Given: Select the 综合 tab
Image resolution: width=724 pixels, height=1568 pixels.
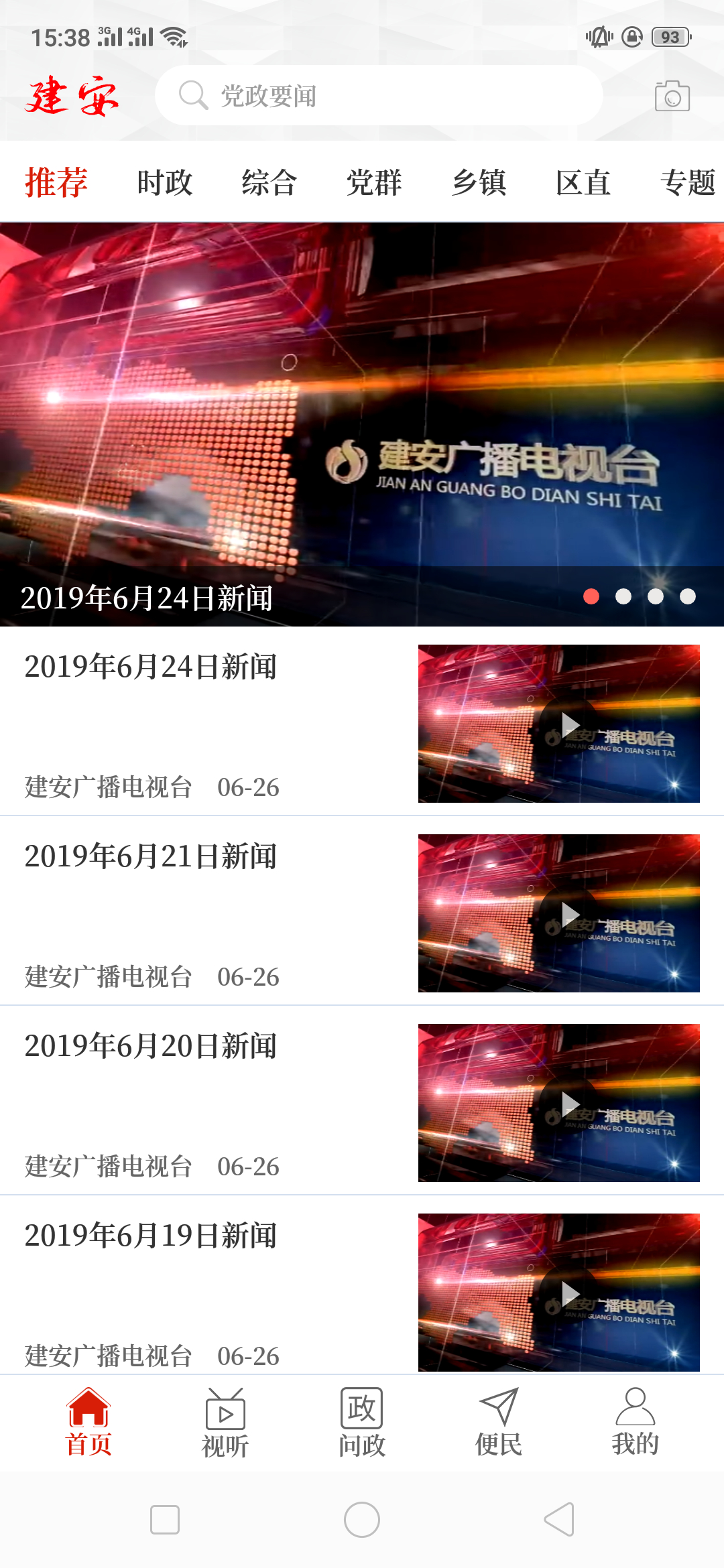Looking at the screenshot, I should point(269,182).
